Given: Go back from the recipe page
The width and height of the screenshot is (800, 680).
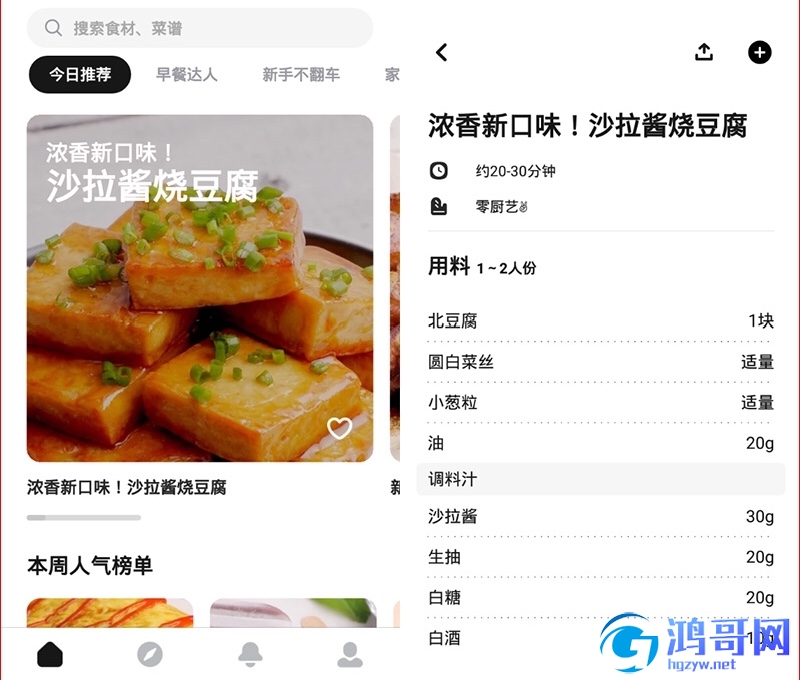Looking at the screenshot, I should (442, 53).
